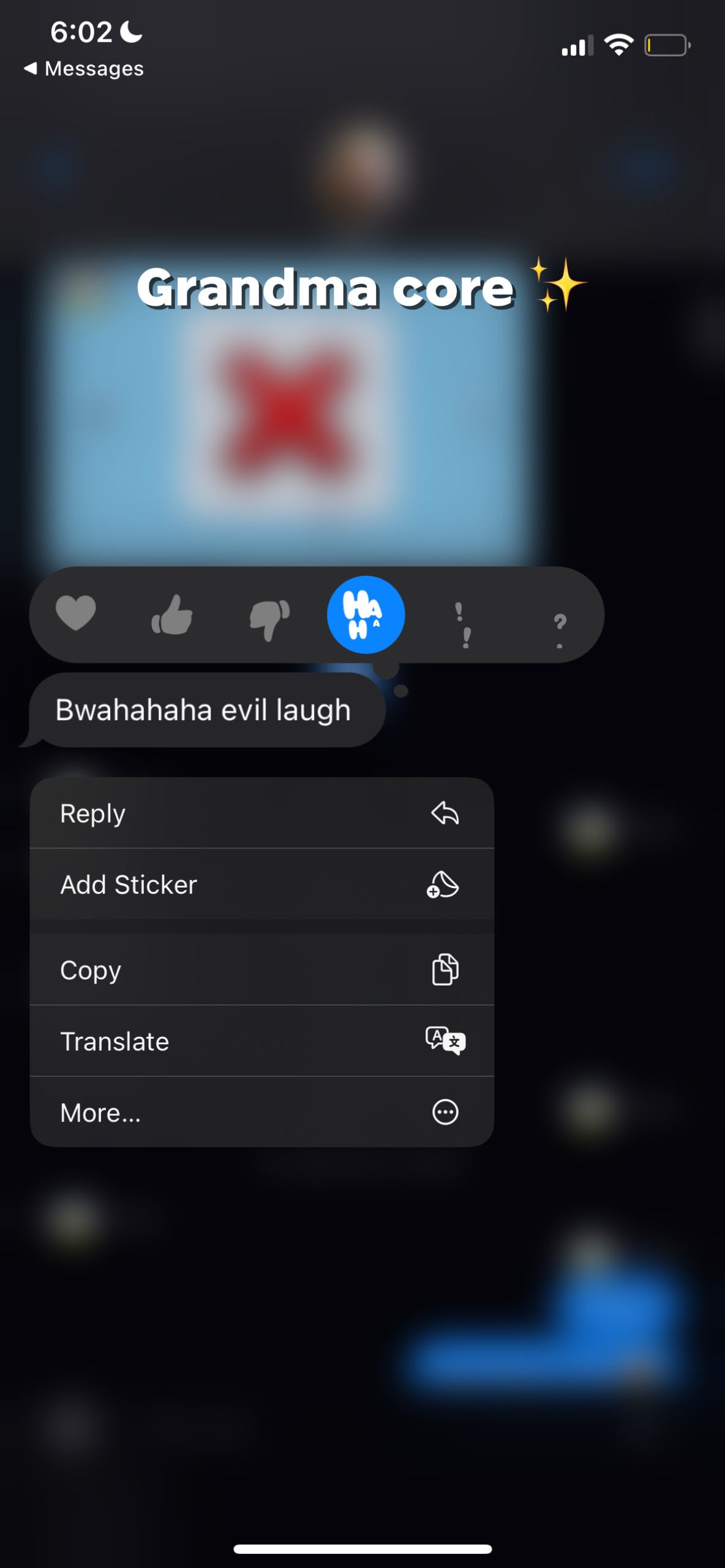
Task: Open More… options
Action: (x=262, y=1112)
